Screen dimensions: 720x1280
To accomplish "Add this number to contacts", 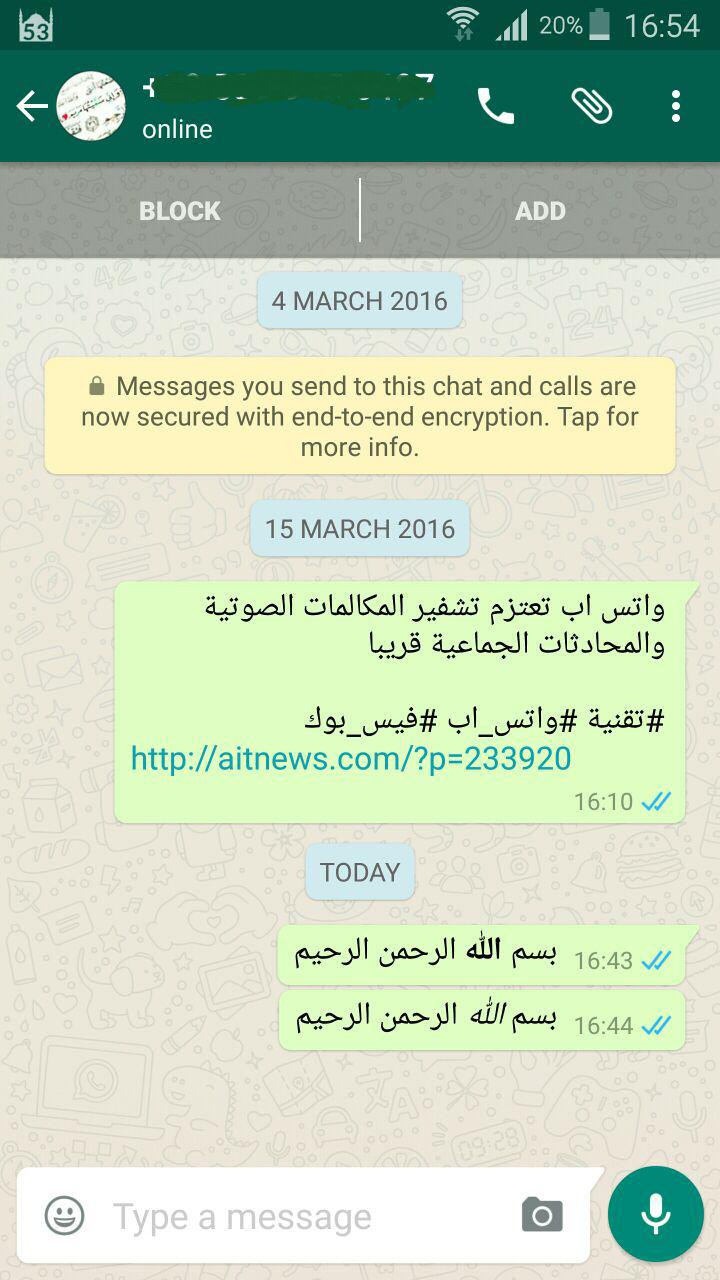I will point(541,211).
